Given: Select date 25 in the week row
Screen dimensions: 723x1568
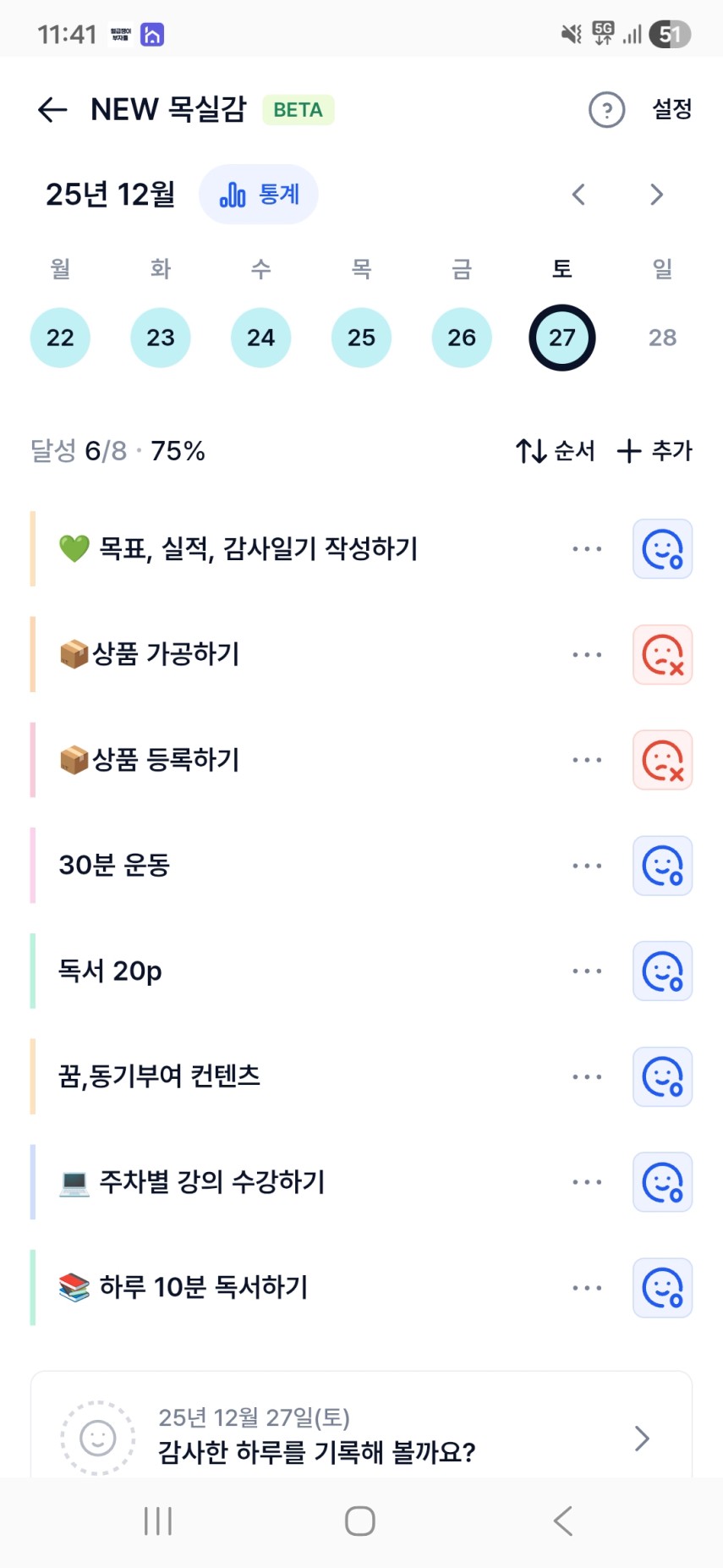Looking at the screenshot, I should (361, 338).
